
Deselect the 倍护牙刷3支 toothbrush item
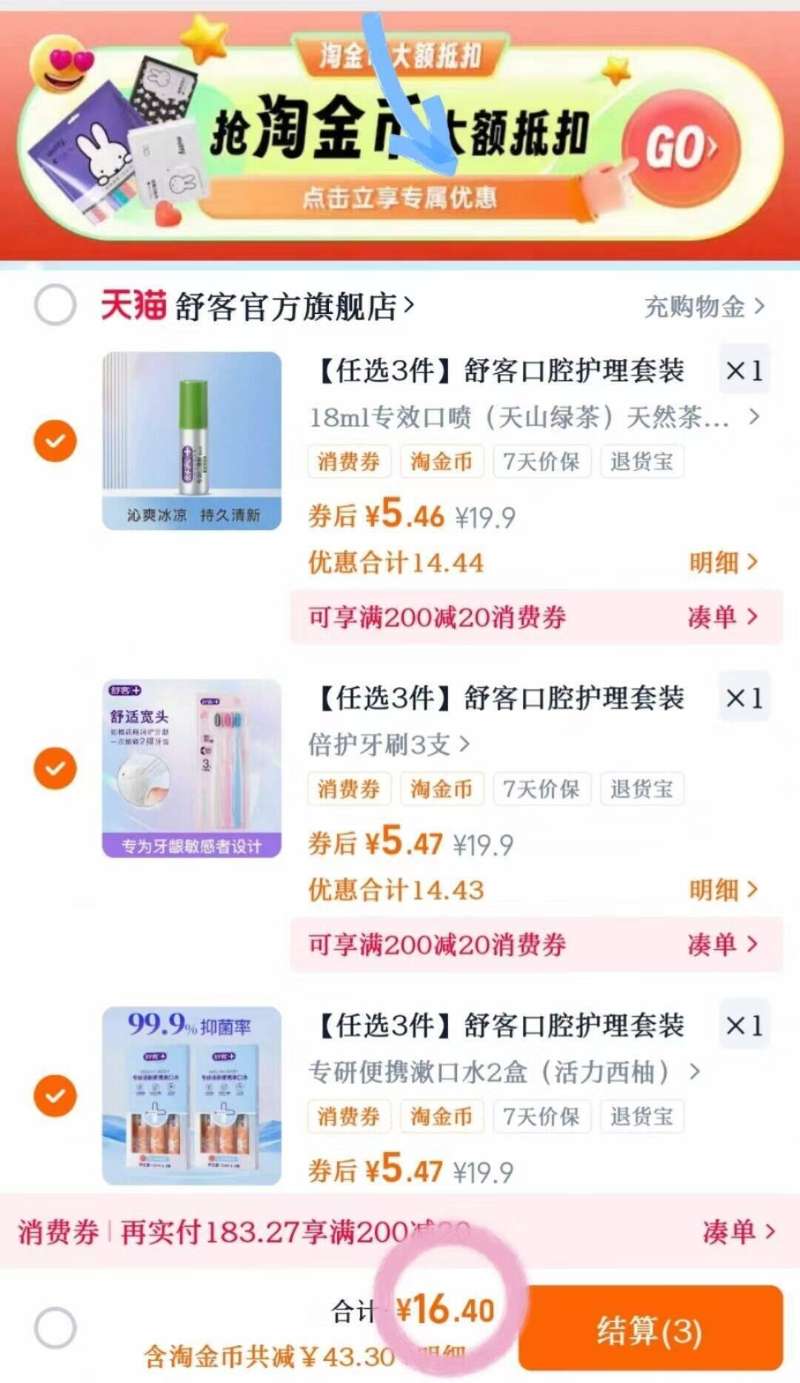54,768
